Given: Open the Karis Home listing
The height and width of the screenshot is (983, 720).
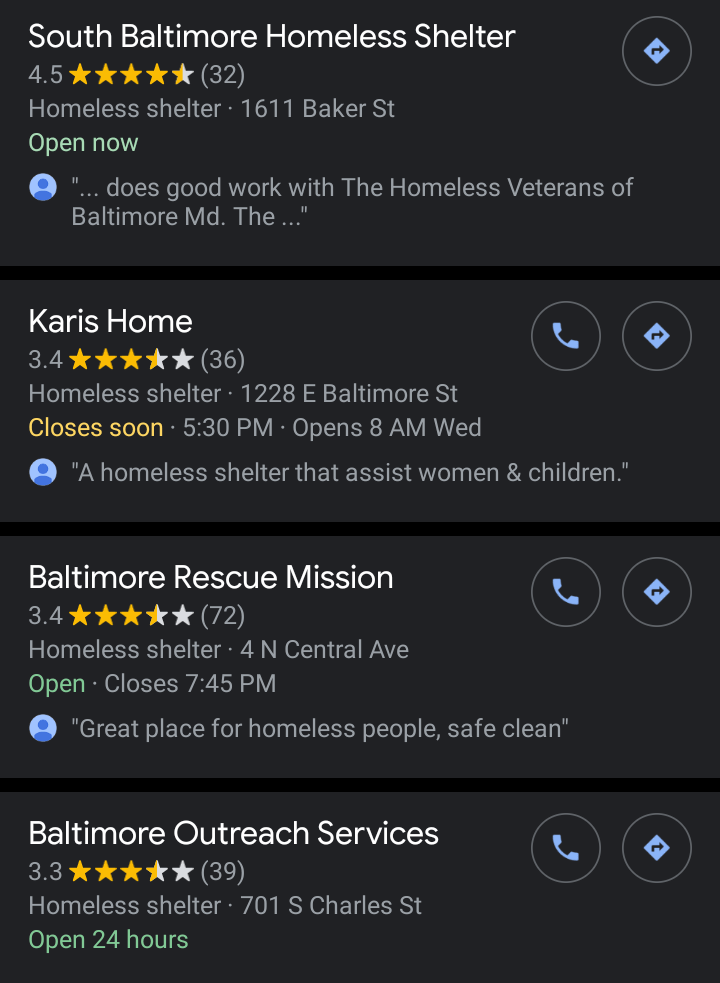Looking at the screenshot, I should [x=111, y=322].
